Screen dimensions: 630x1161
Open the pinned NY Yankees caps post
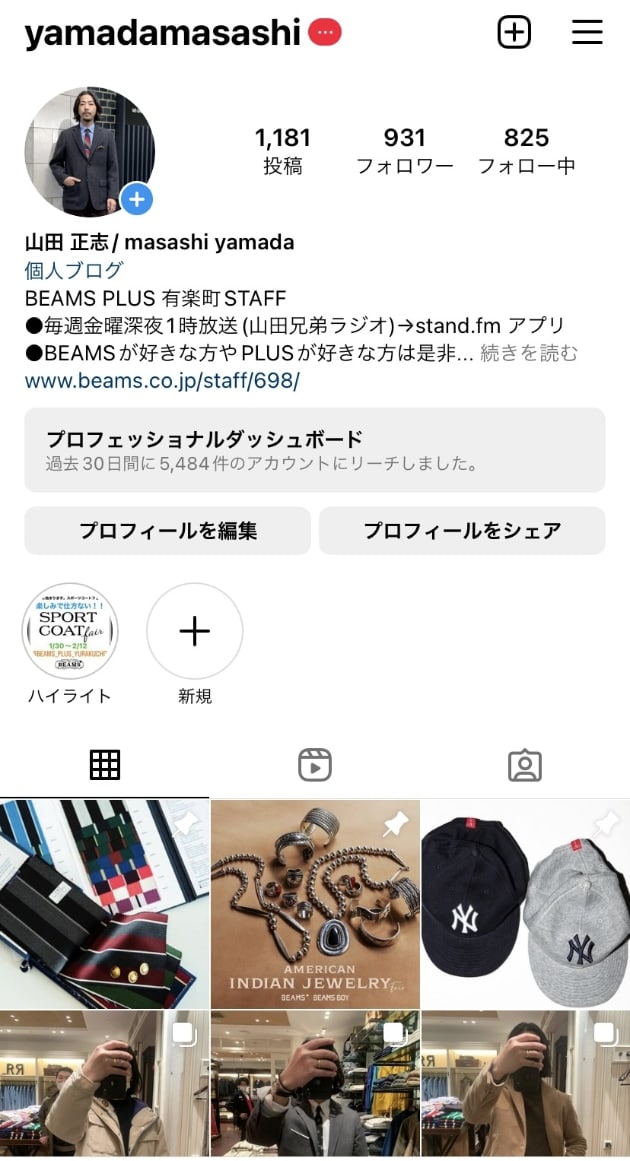tap(525, 904)
